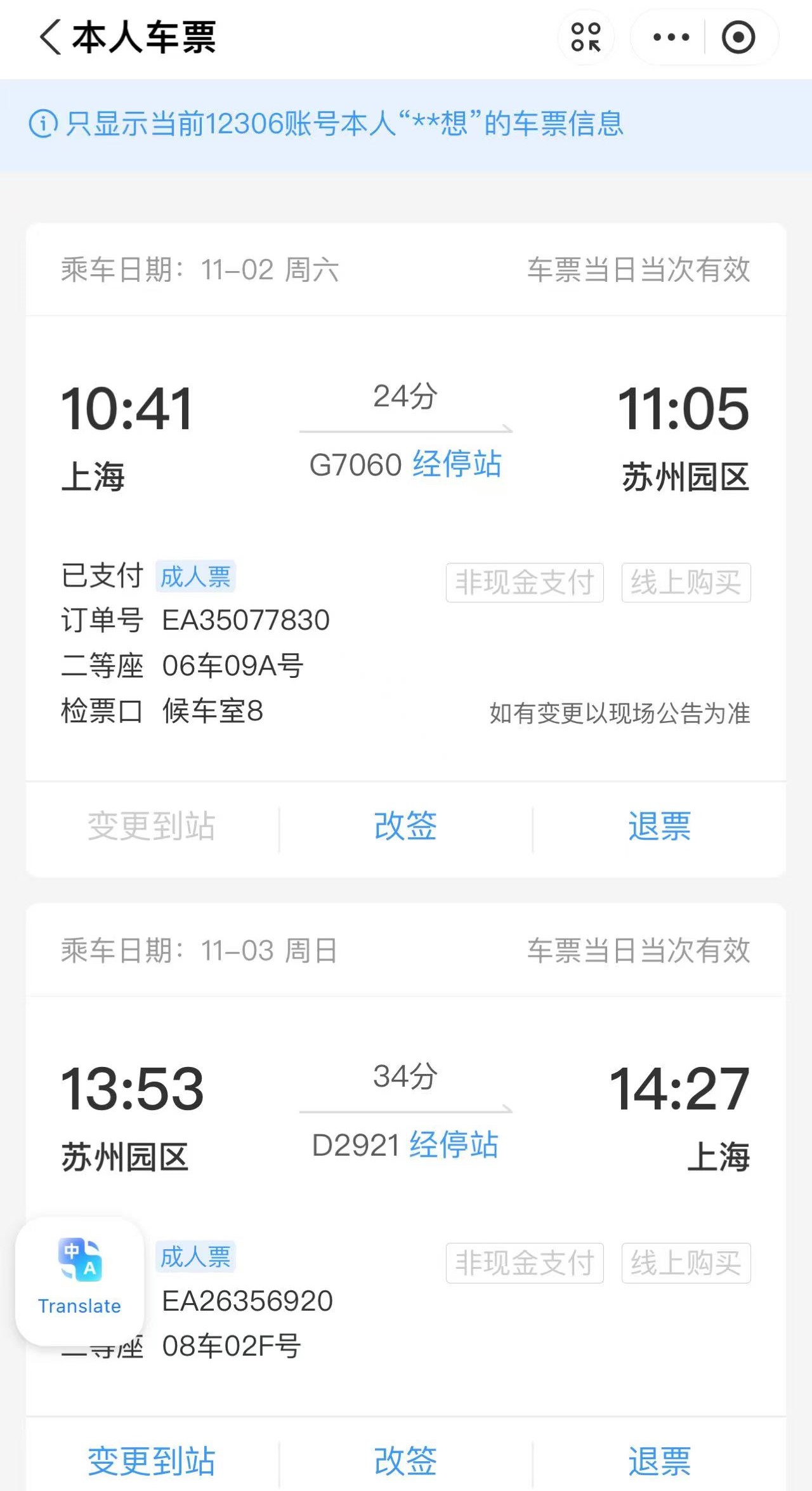This screenshot has height=1491, width=812.
Task: Open the floating Translate button
Action: [x=79, y=1281]
